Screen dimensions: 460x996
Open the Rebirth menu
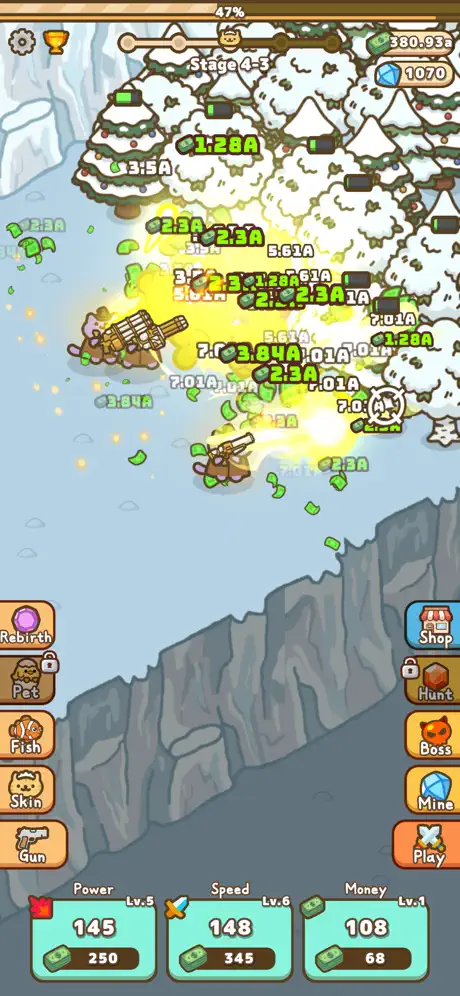tap(27, 625)
